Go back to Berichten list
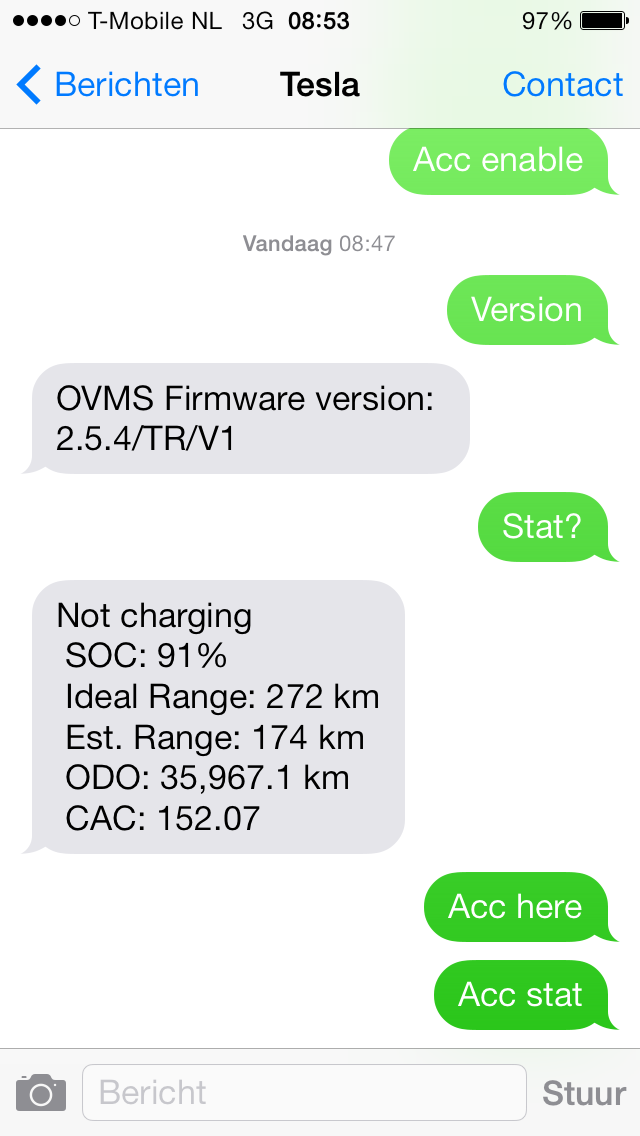 tap(108, 85)
